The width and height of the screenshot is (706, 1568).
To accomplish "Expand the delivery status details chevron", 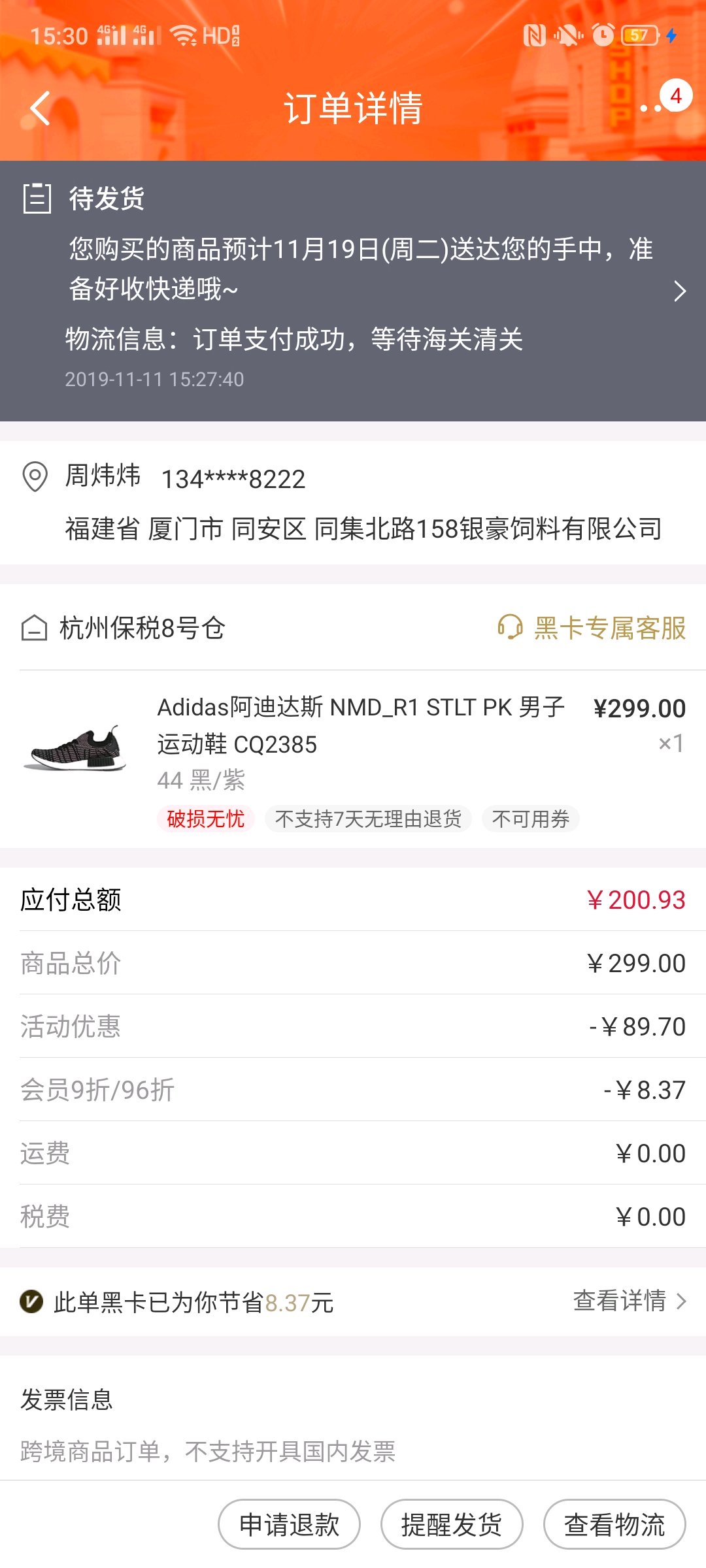I will 680,291.
